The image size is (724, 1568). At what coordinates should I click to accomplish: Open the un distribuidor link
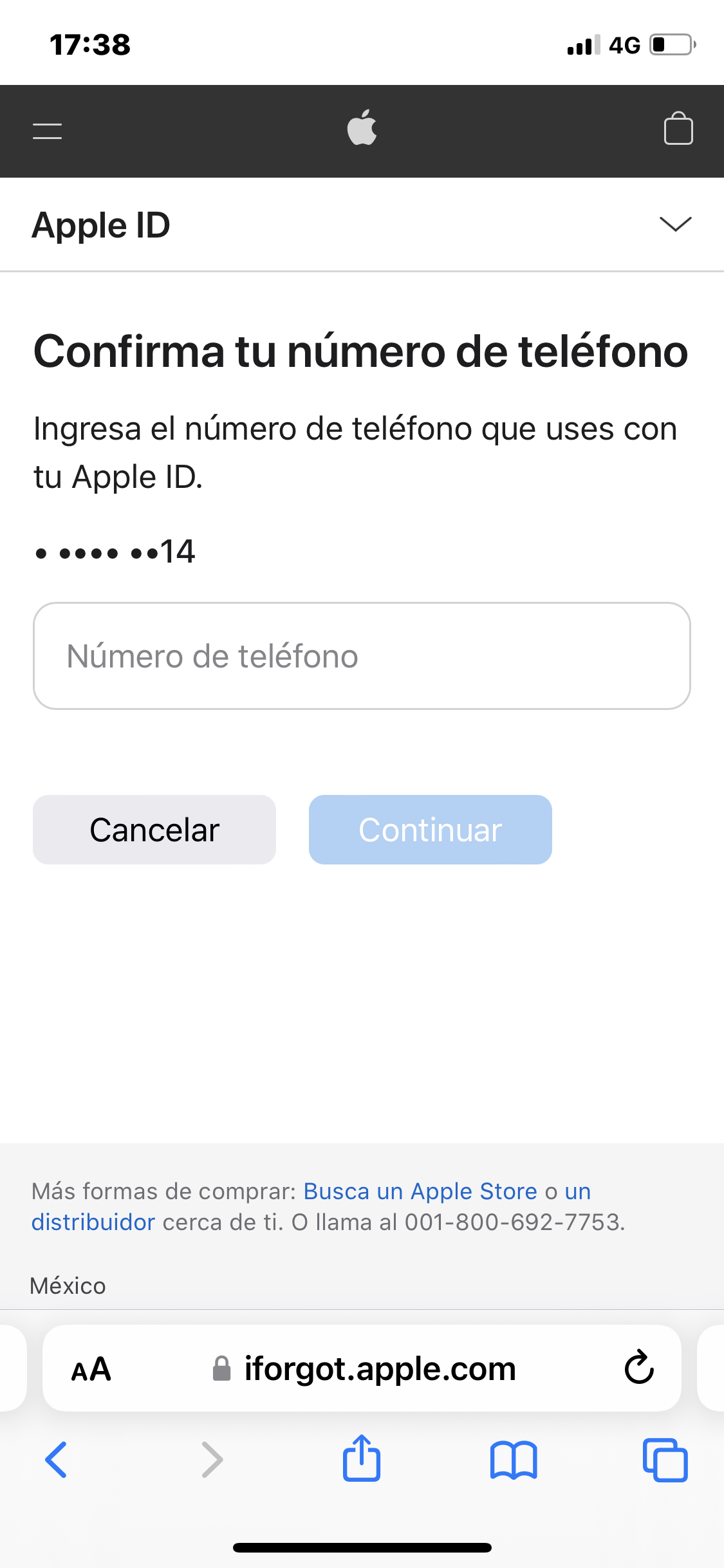click(93, 1222)
